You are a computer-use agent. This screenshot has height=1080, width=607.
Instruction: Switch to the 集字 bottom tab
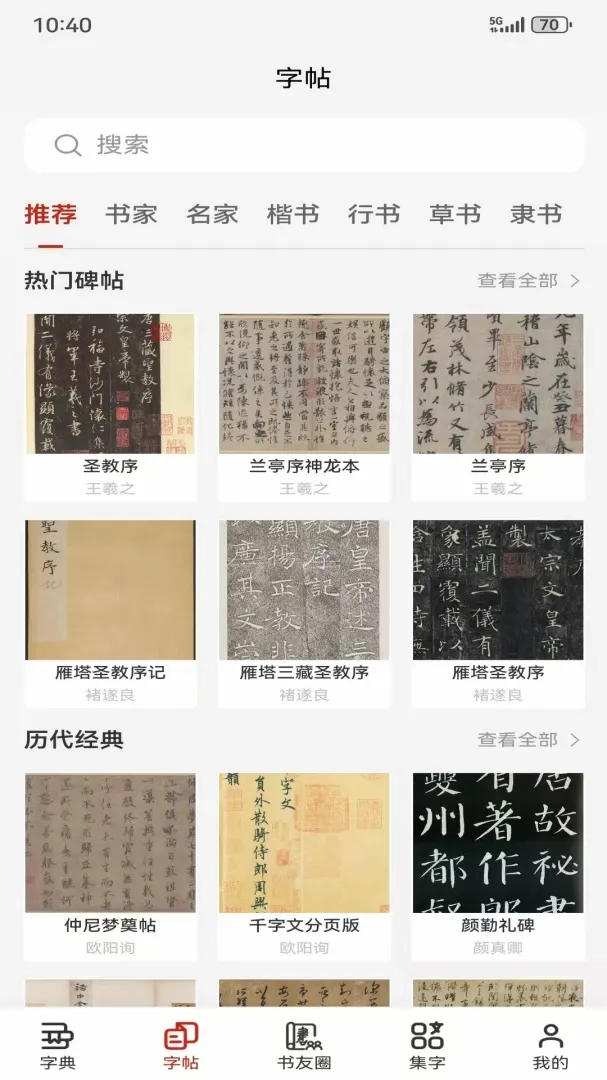click(427, 1046)
